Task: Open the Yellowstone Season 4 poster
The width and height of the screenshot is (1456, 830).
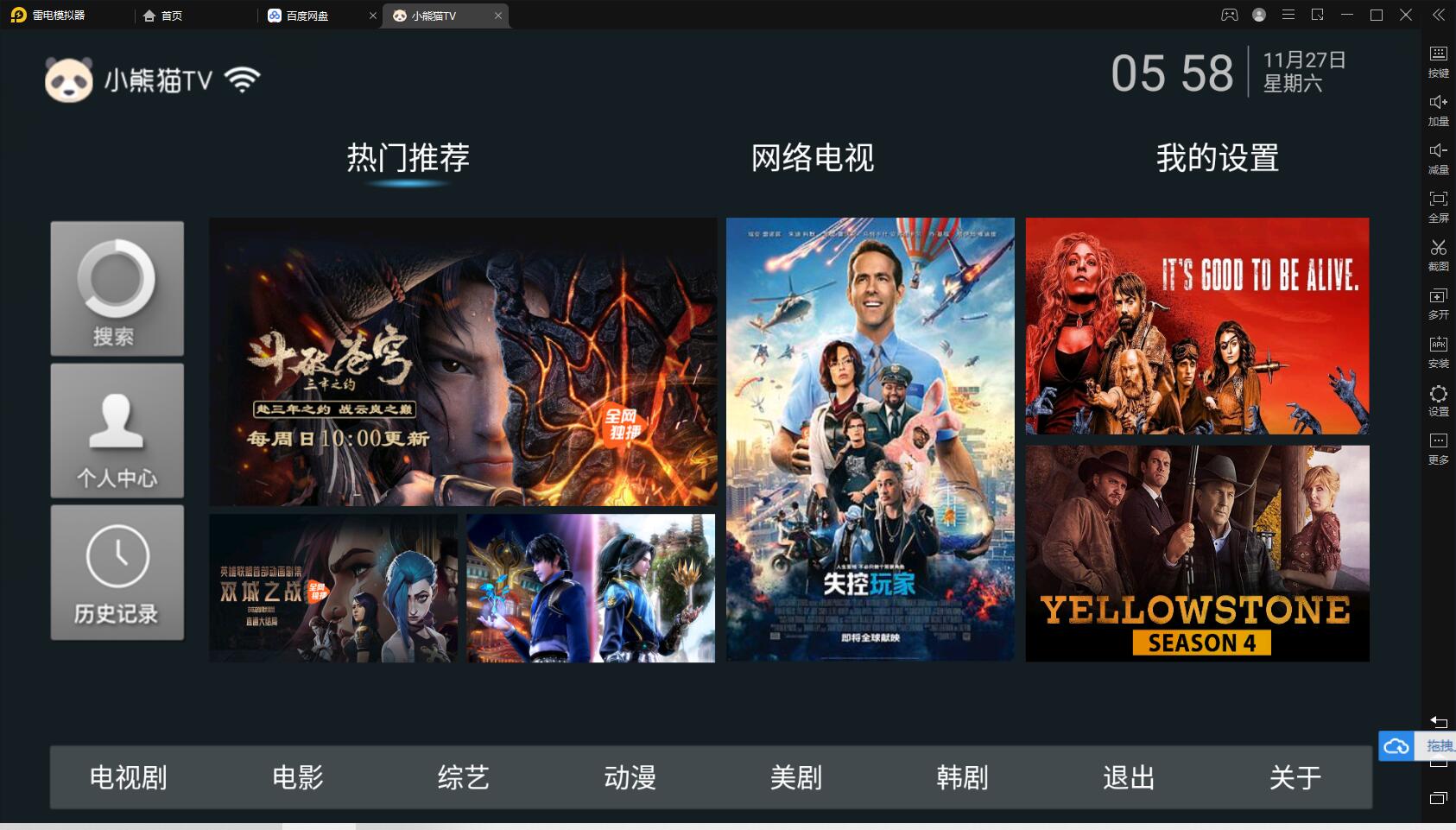Action: tap(1197, 554)
